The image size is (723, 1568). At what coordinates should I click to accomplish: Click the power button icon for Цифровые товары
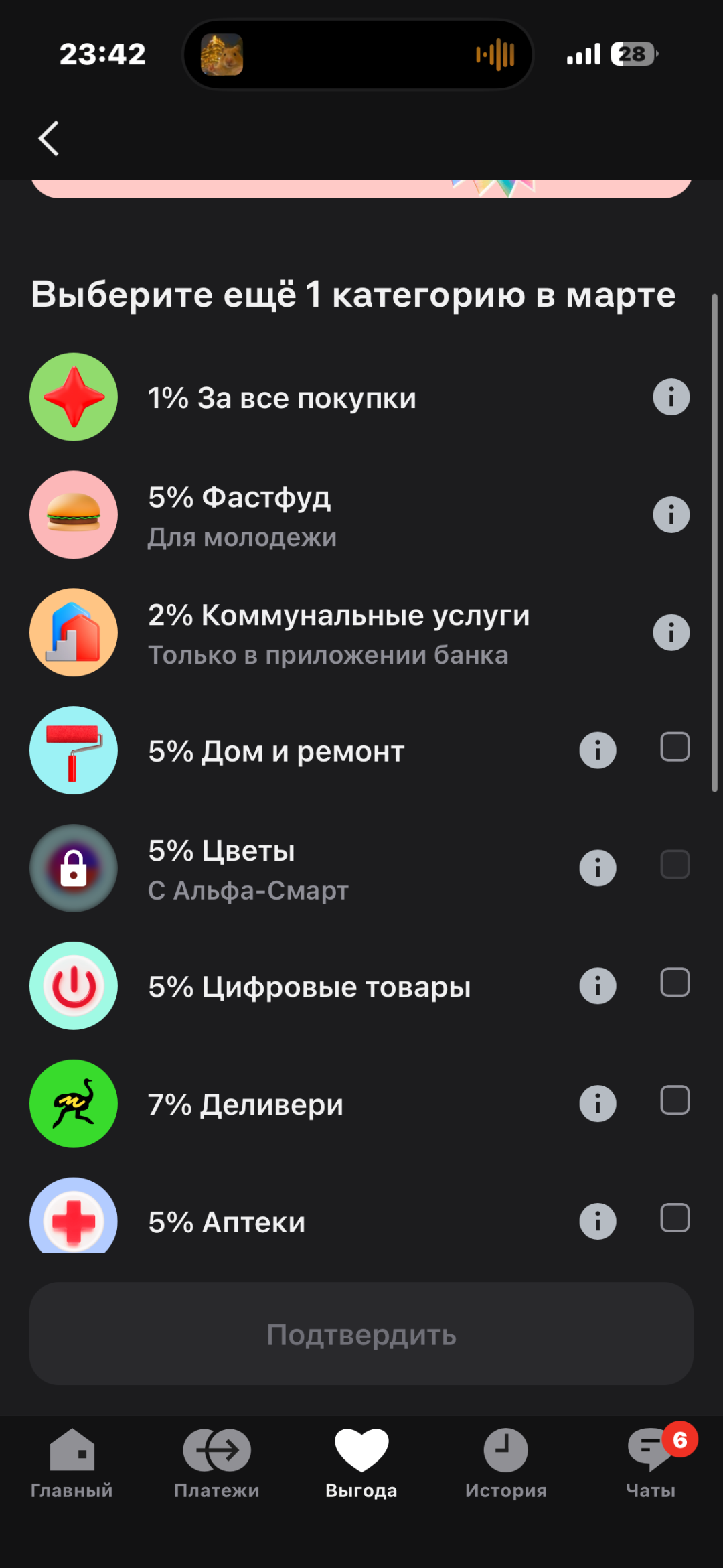tap(74, 986)
